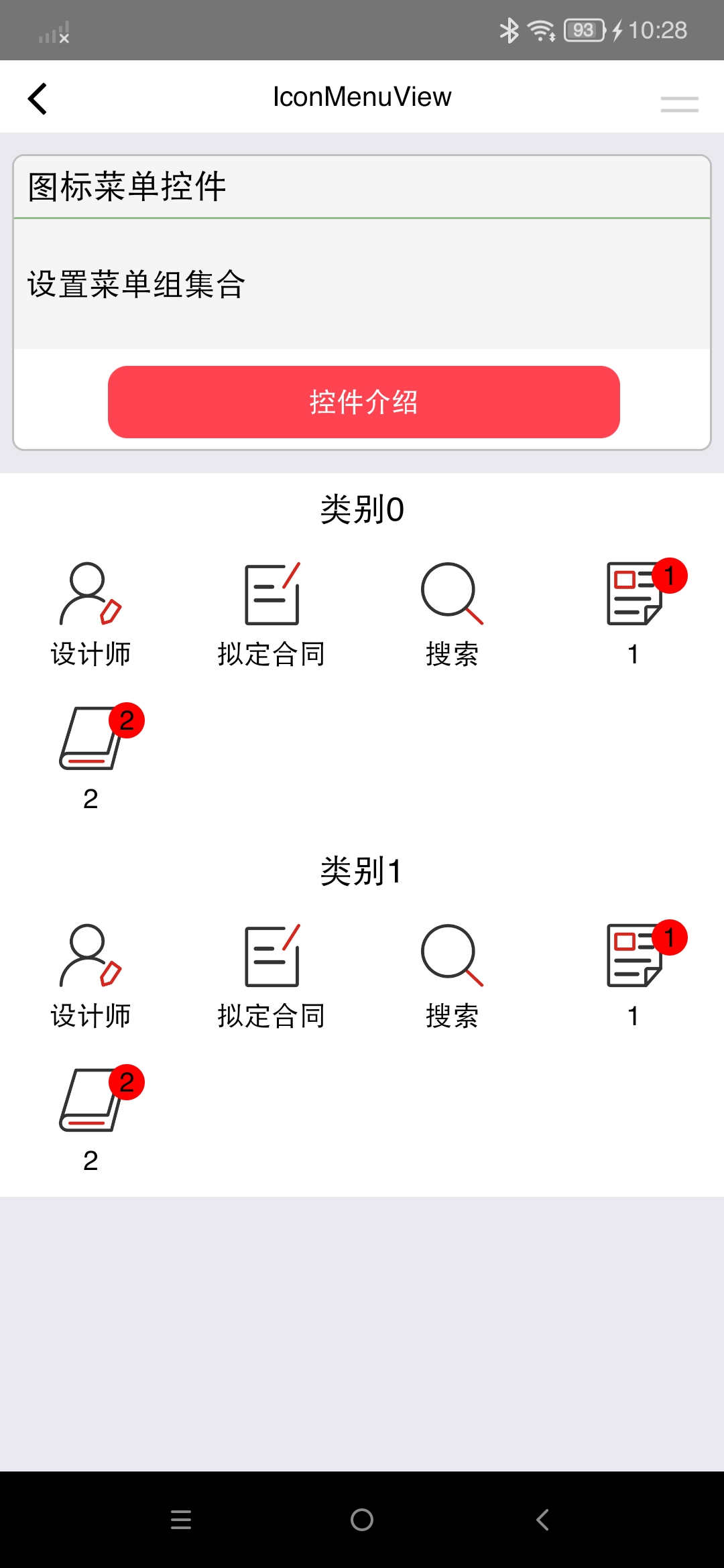Go to the system home screen
724x1568 pixels.
pos(362,1520)
